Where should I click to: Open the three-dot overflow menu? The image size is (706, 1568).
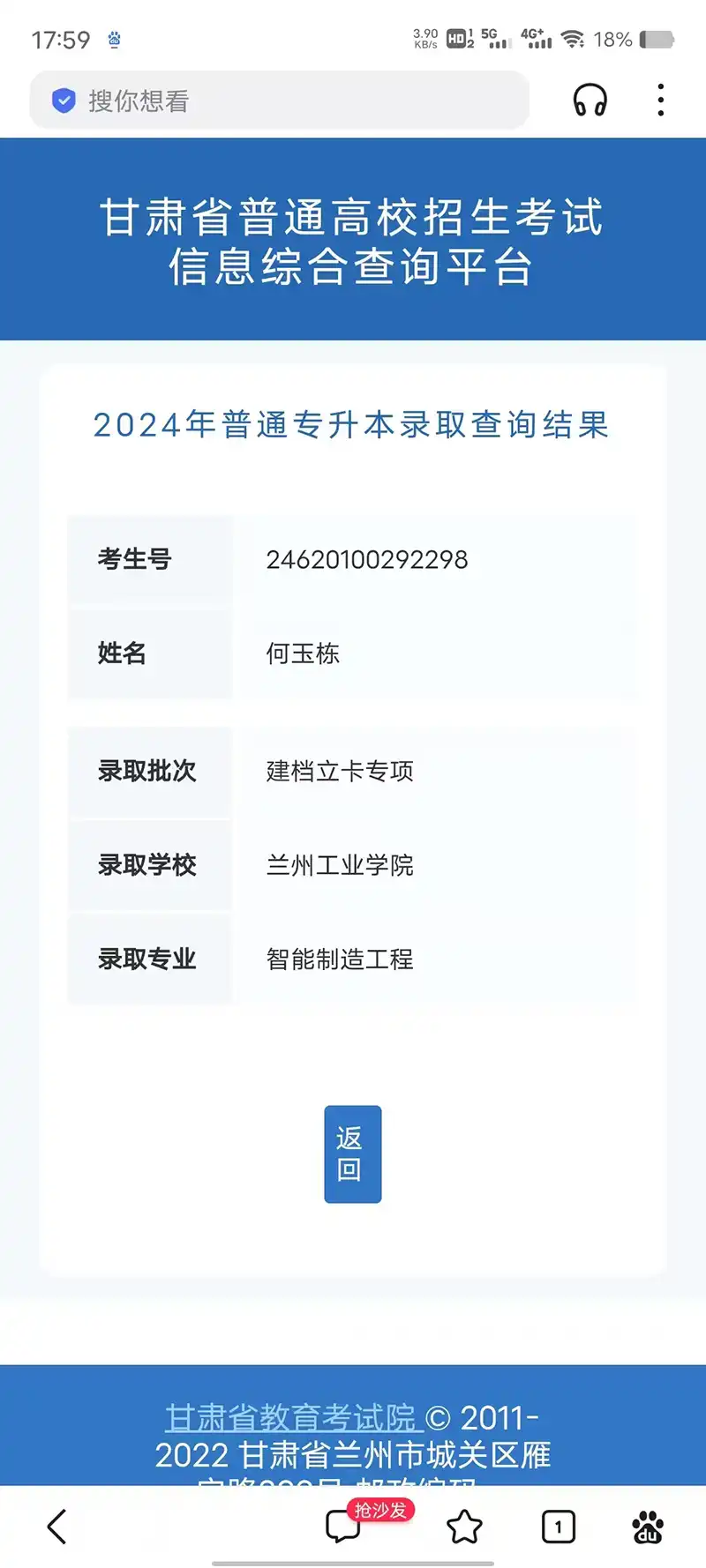tap(660, 101)
